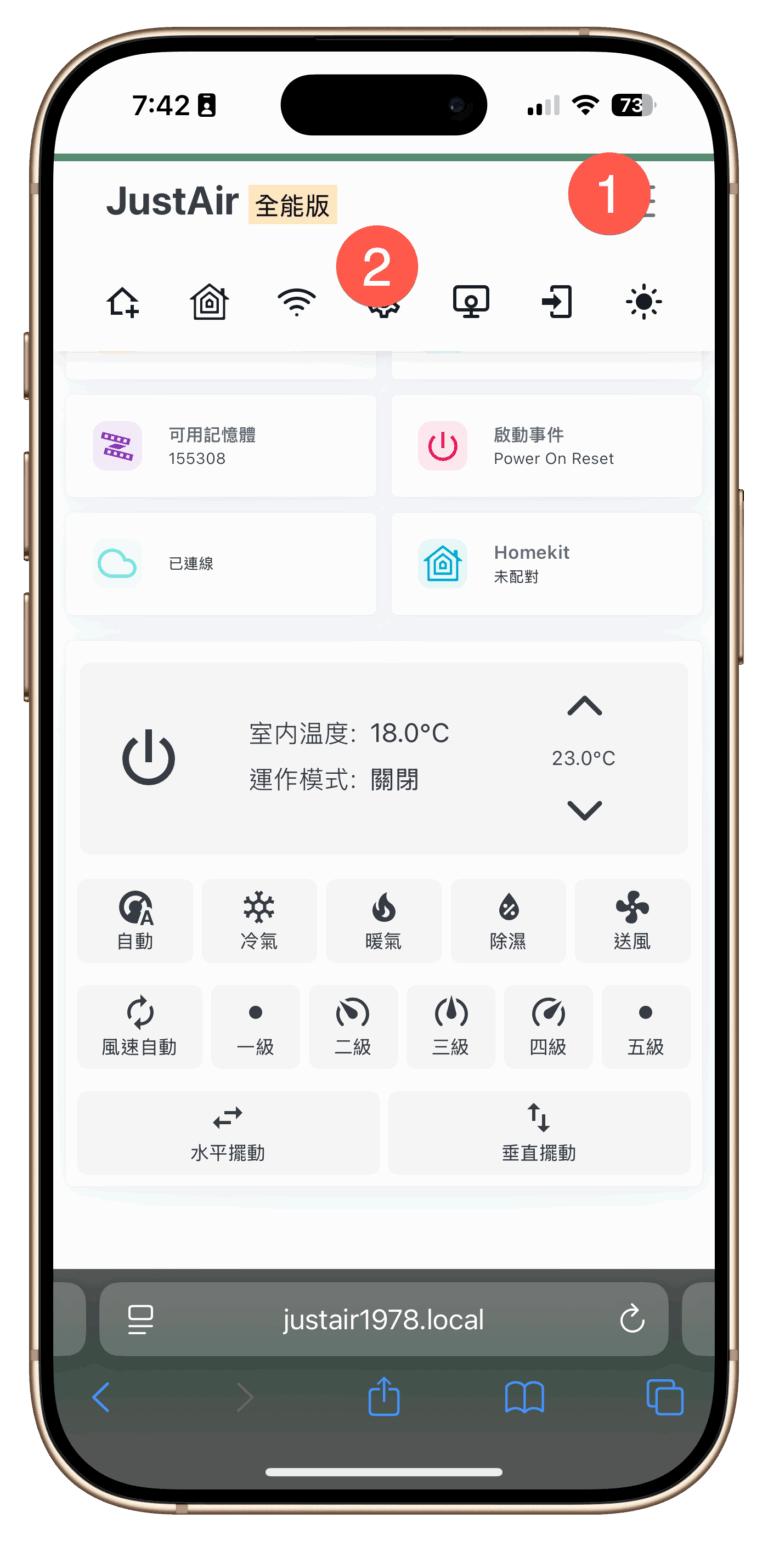The height and width of the screenshot is (1541, 768).
Task: Reload the page in Safari
Action: click(x=632, y=1319)
